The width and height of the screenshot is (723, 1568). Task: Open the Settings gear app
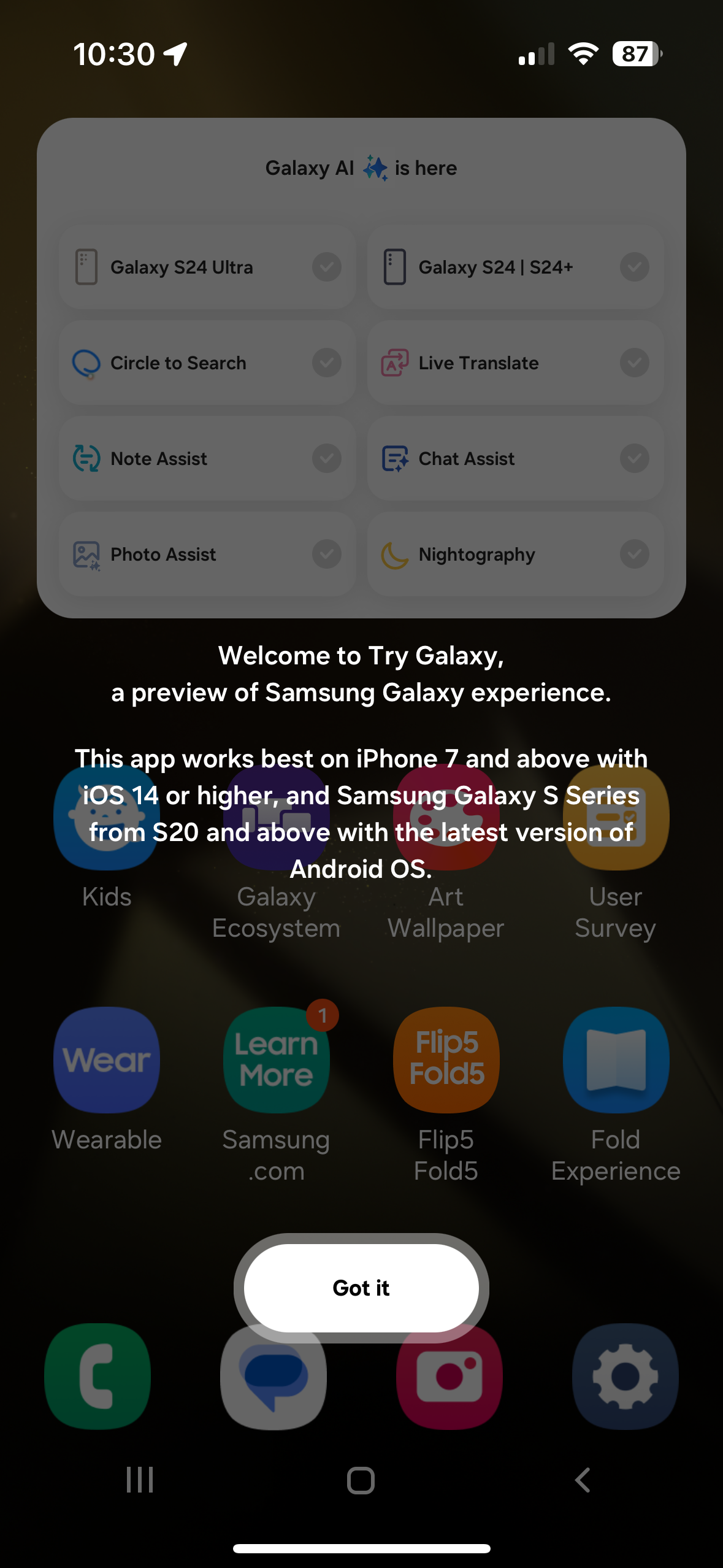(x=625, y=1376)
